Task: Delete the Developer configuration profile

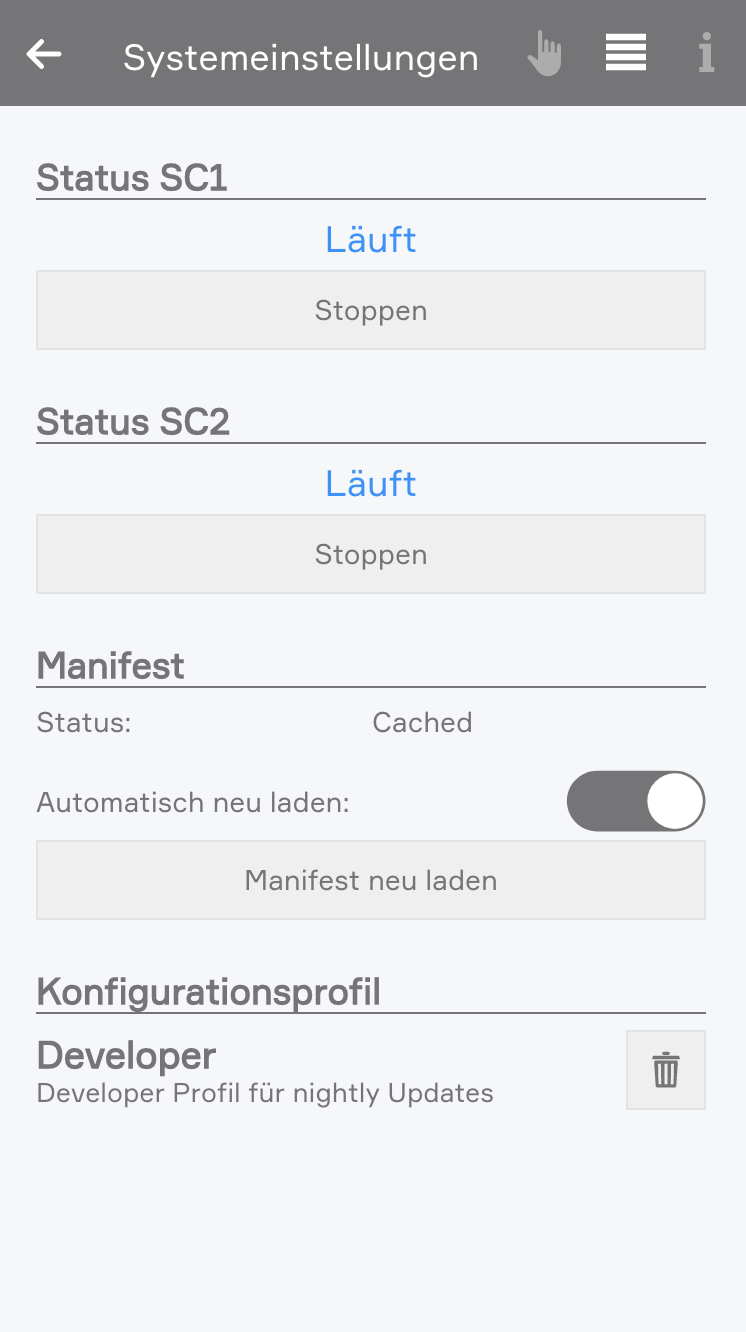Action: (666, 1070)
